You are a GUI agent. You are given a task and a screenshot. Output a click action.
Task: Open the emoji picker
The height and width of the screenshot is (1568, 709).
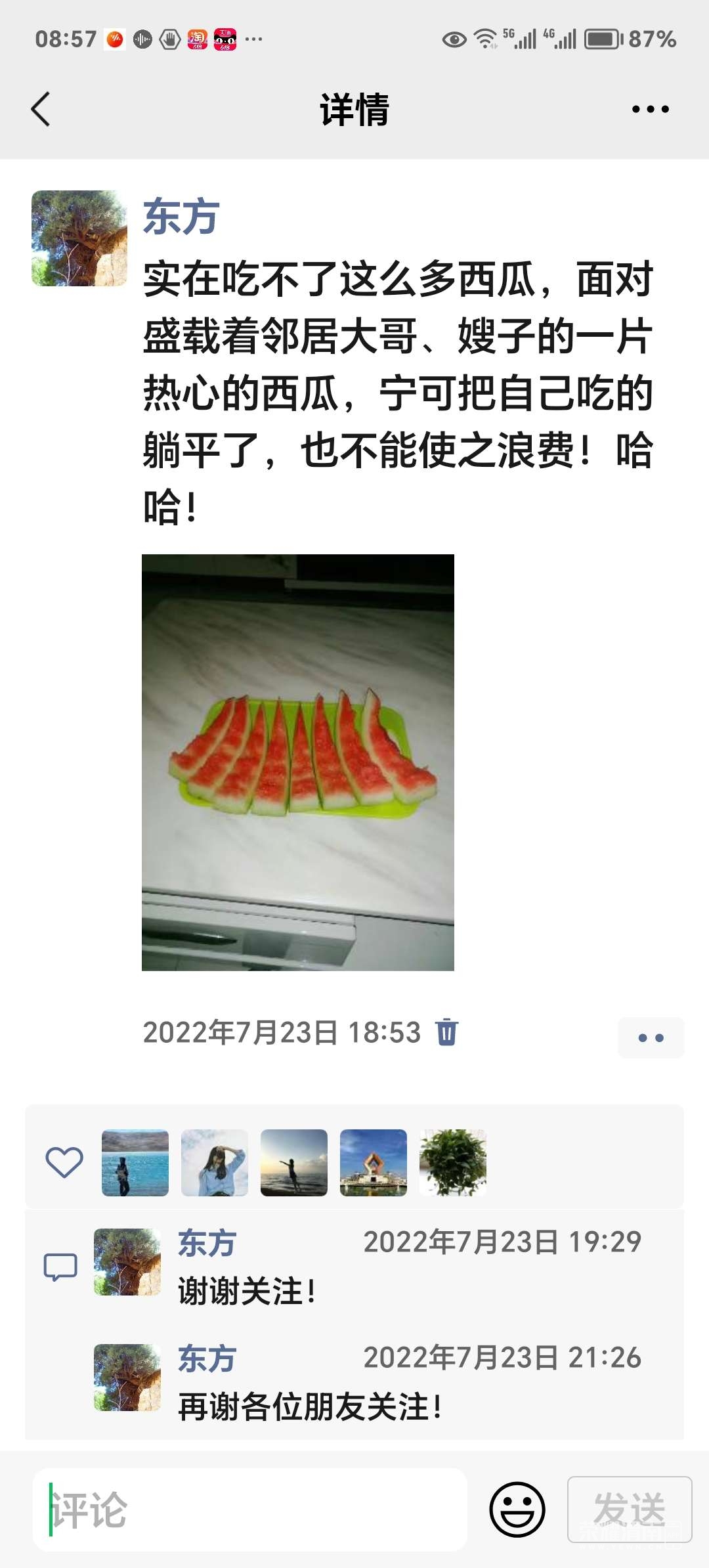point(517,1510)
